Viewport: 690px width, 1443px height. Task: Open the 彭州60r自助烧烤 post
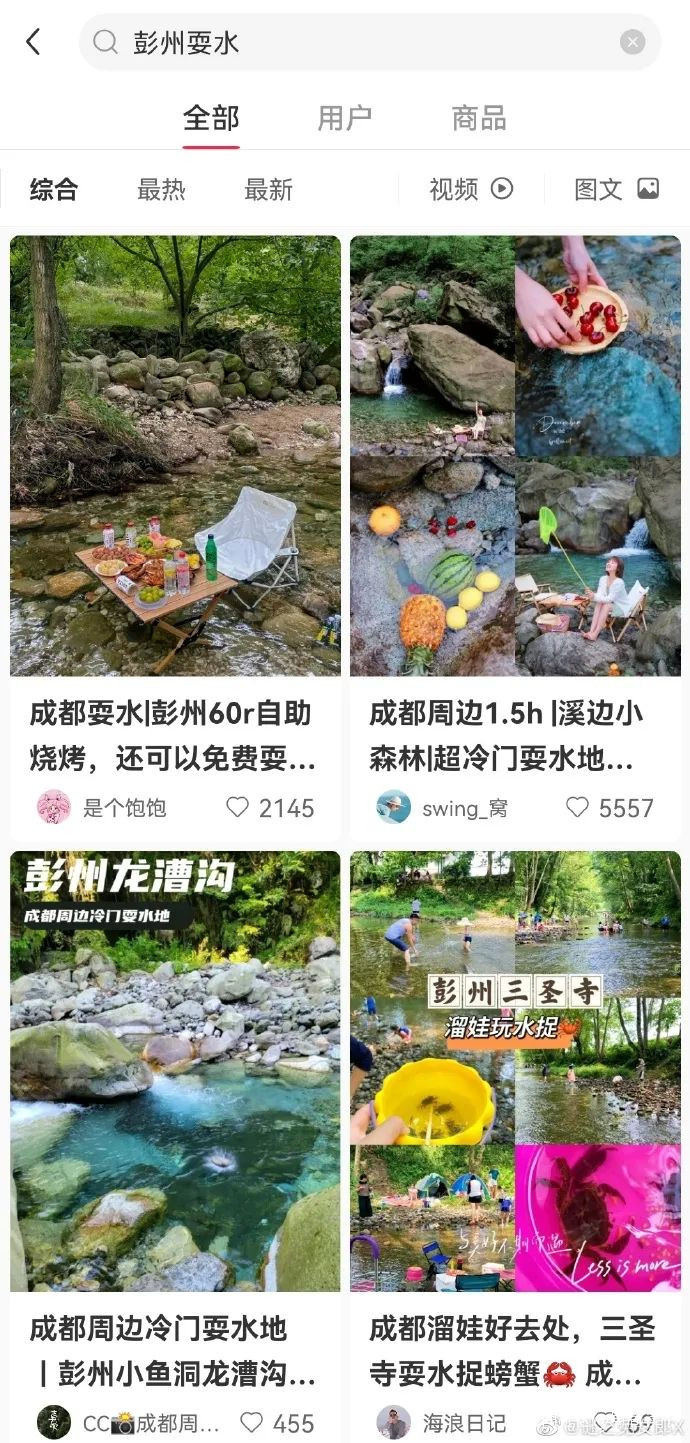175,455
